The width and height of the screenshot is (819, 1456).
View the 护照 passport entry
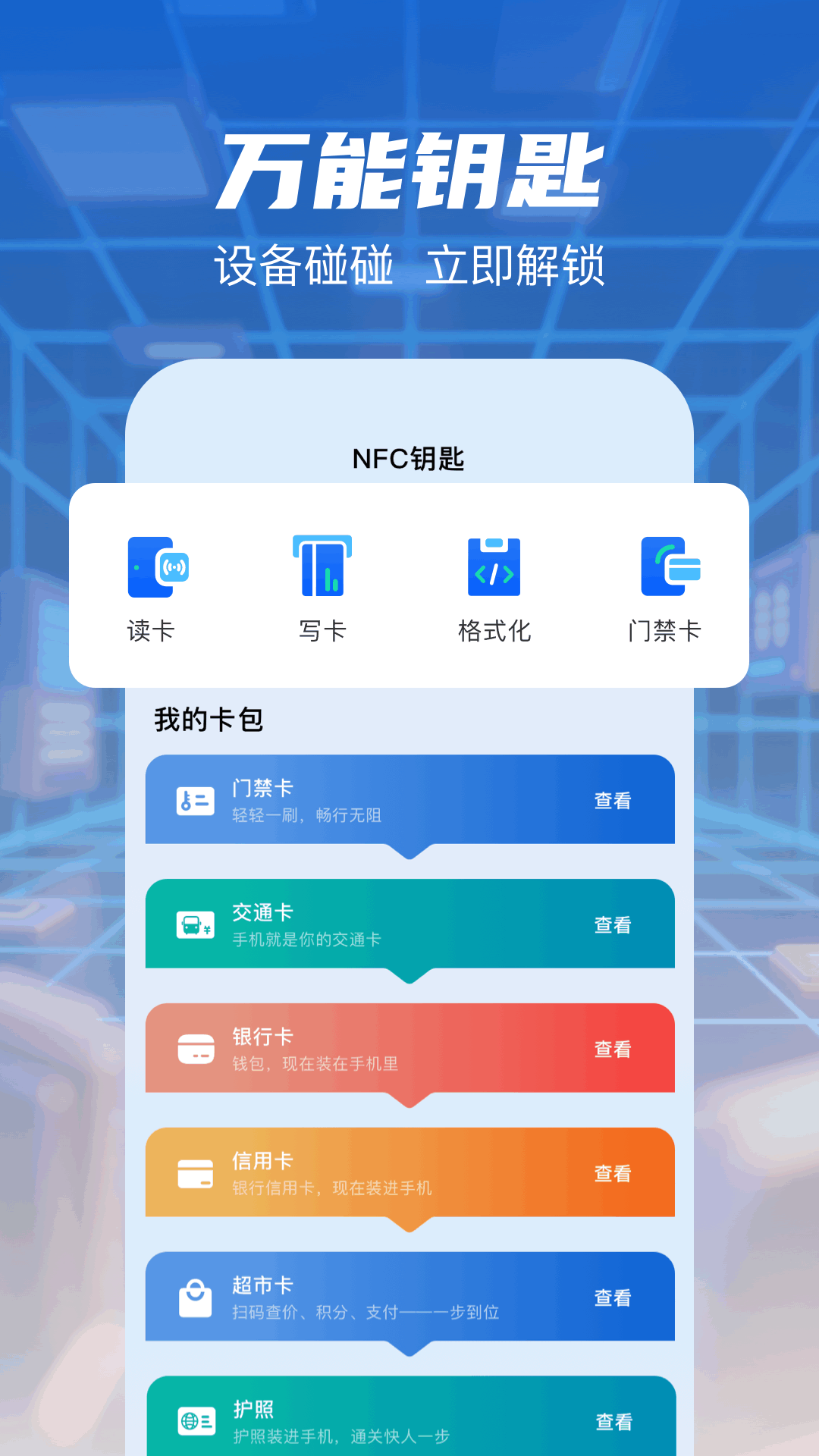tap(613, 1421)
